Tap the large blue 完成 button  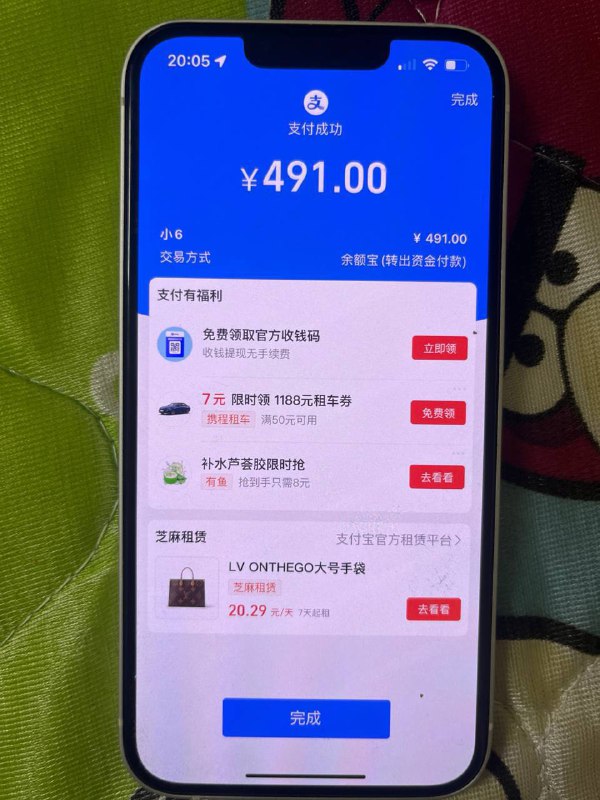[305, 718]
